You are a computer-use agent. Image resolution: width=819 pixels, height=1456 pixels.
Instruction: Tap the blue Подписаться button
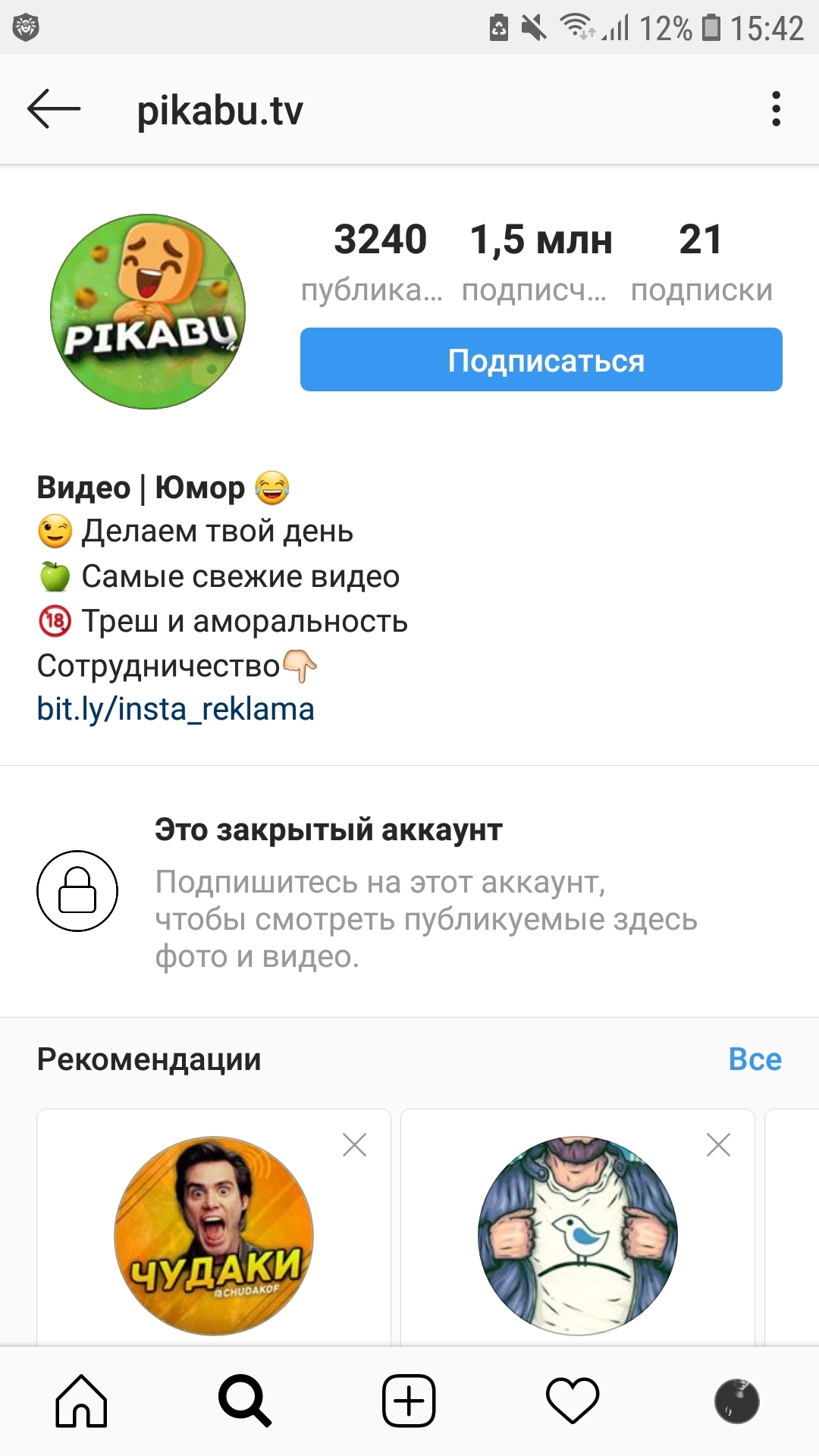click(x=541, y=360)
